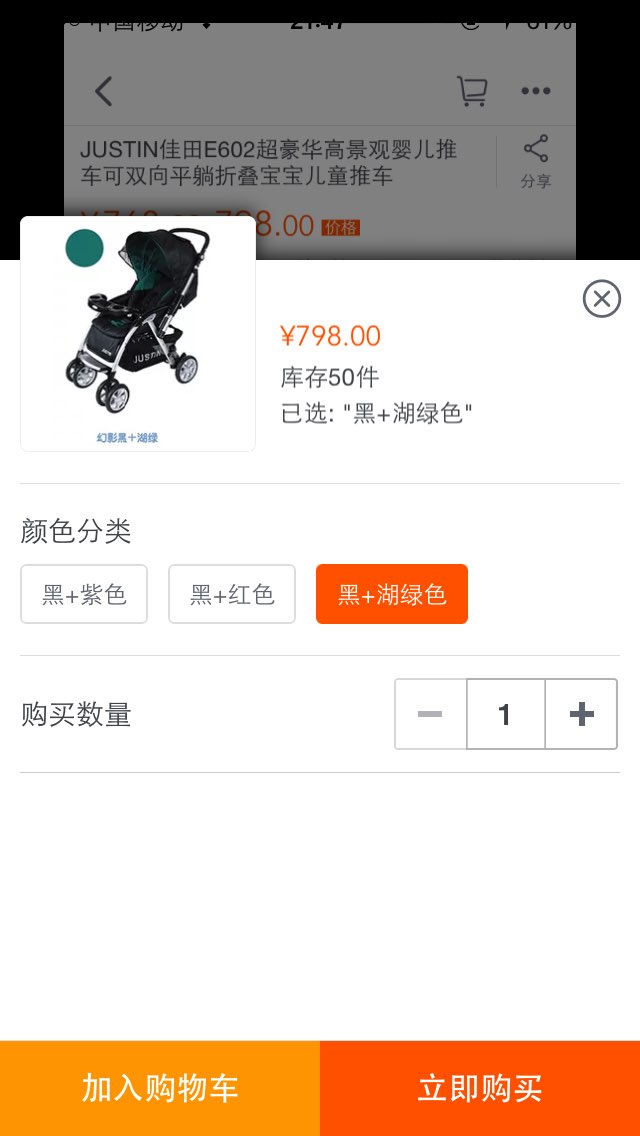
Task: Close the product options sheet
Action: (x=602, y=298)
